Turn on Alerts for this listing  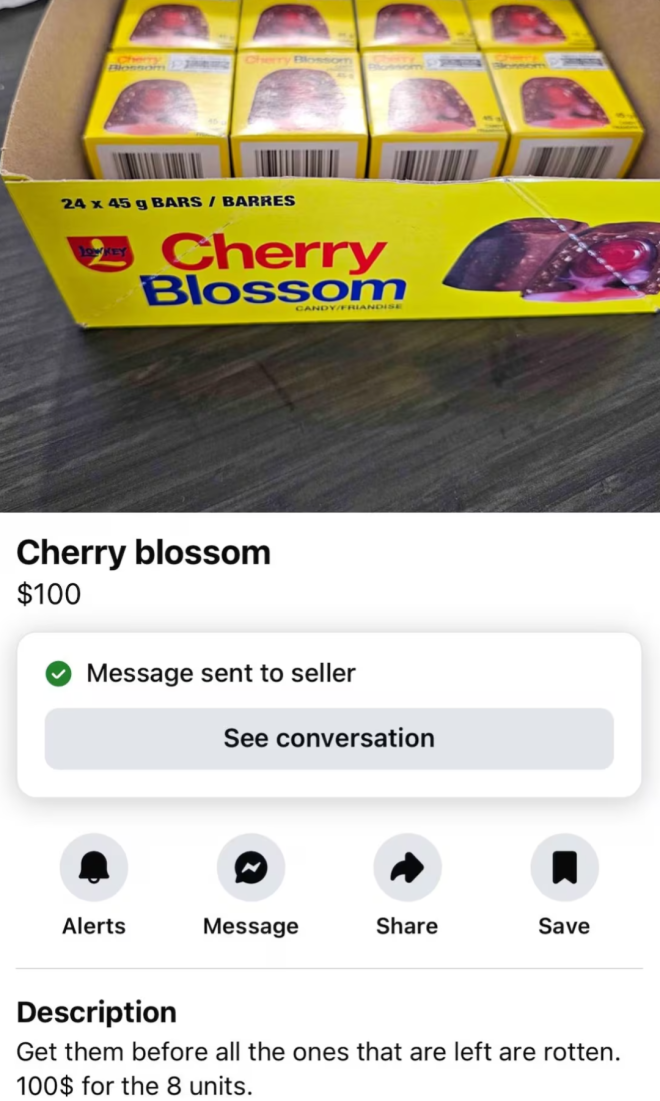pos(94,868)
